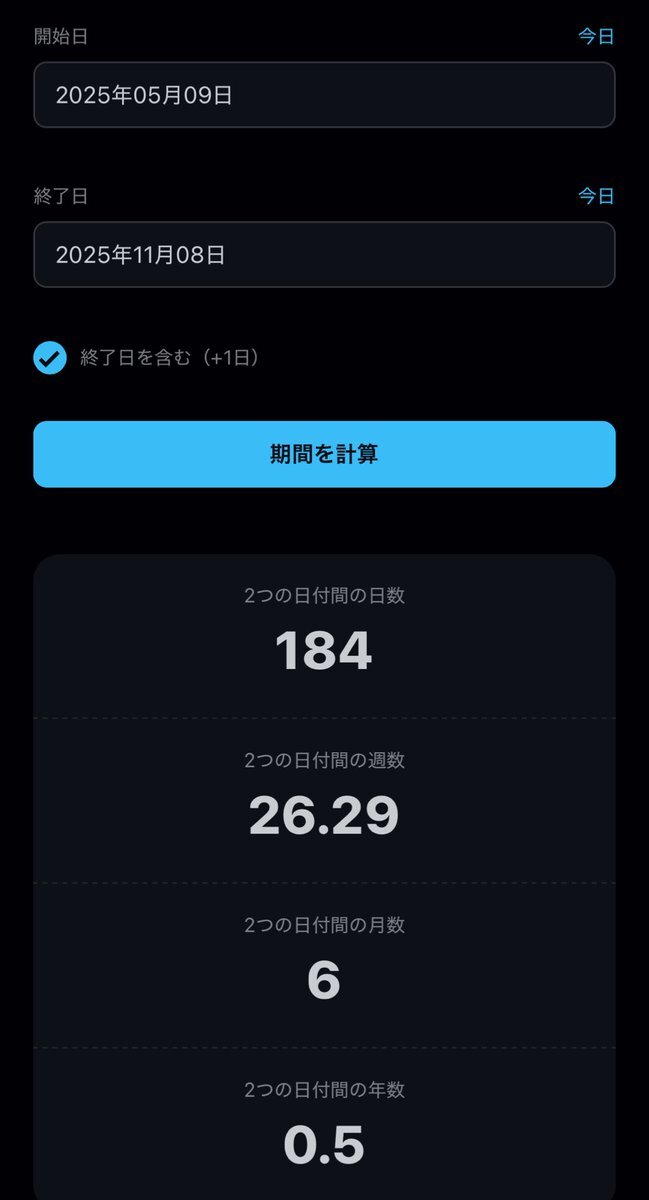Open the 終了日 end date field
The image size is (649, 1200).
(x=324, y=254)
